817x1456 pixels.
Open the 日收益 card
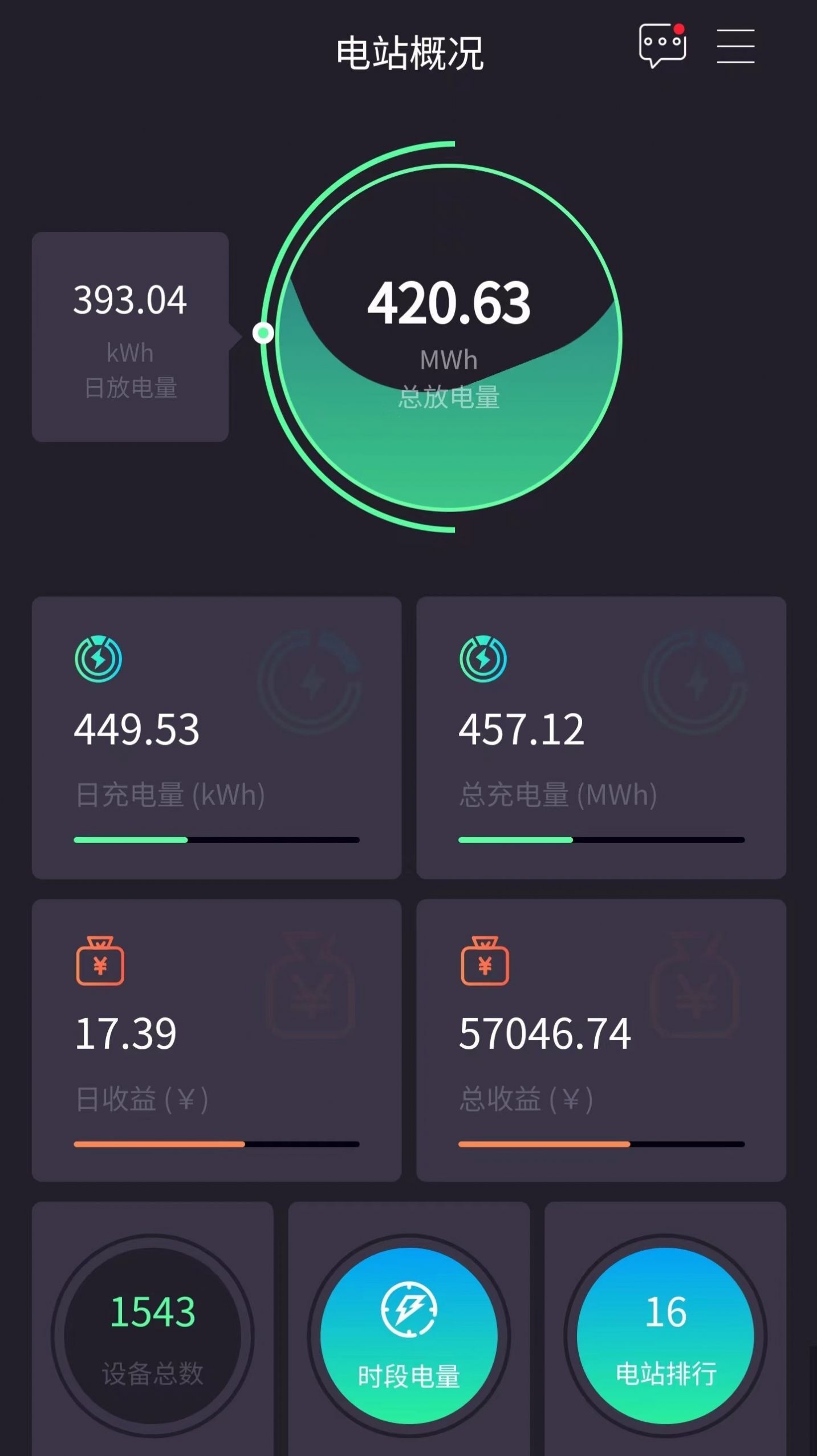(217, 1040)
